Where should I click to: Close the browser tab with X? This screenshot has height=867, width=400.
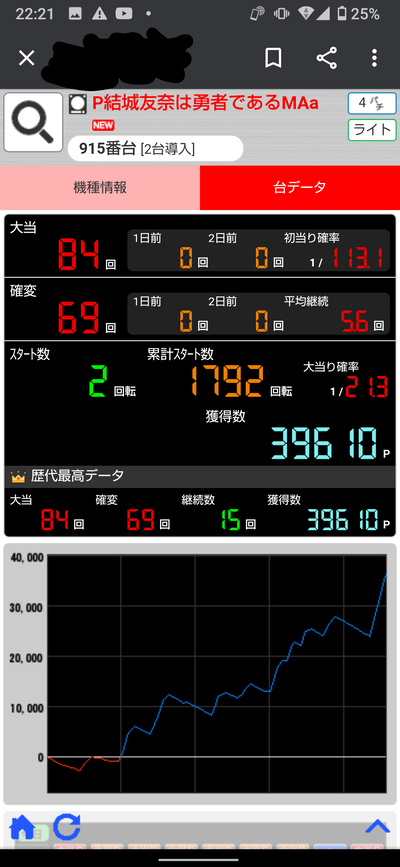[27, 58]
